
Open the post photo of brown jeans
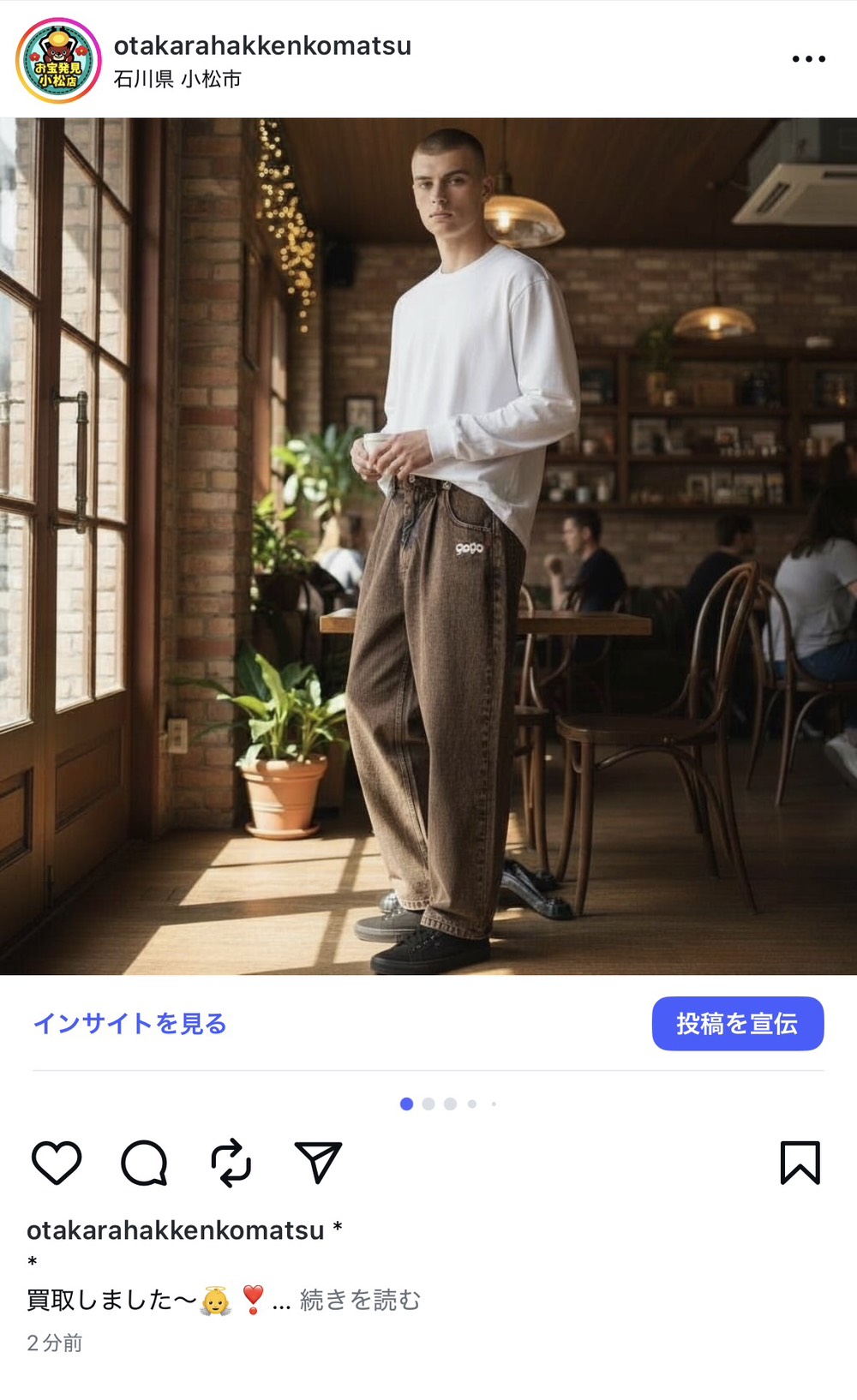coord(428,547)
